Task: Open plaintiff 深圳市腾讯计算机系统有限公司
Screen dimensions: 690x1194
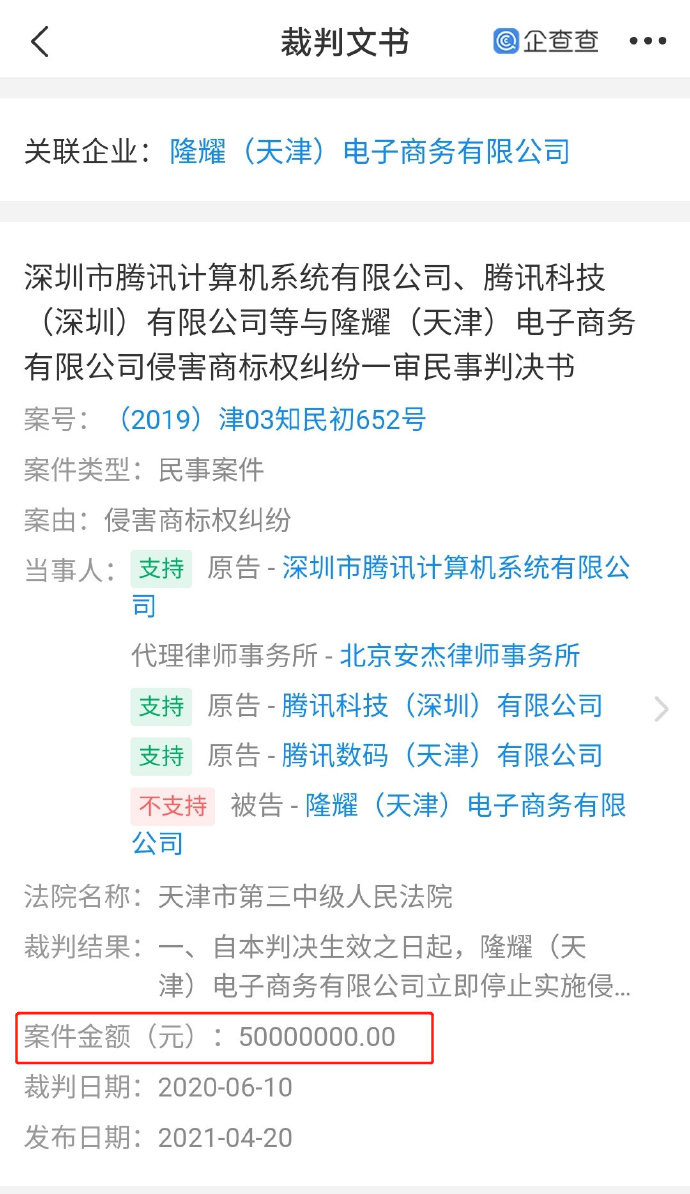Action: point(456,569)
